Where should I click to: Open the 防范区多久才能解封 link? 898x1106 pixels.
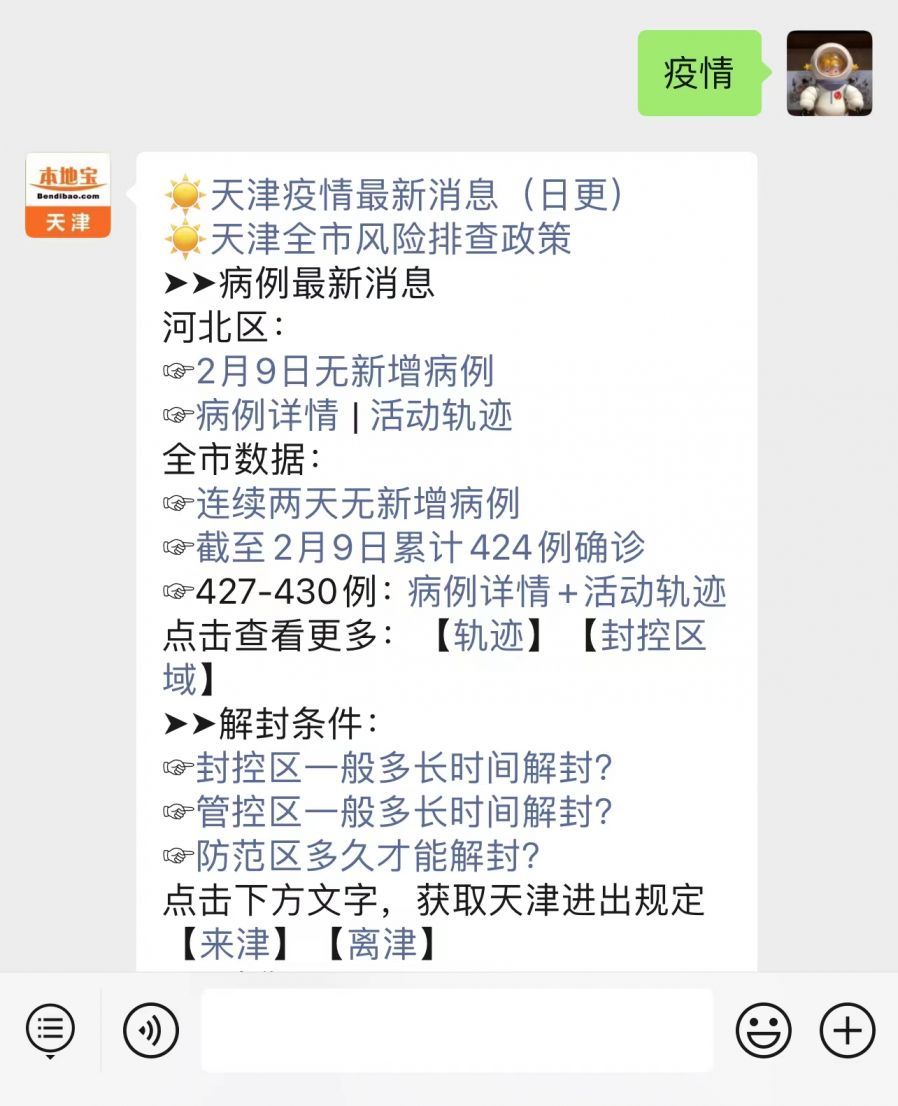pos(367,856)
